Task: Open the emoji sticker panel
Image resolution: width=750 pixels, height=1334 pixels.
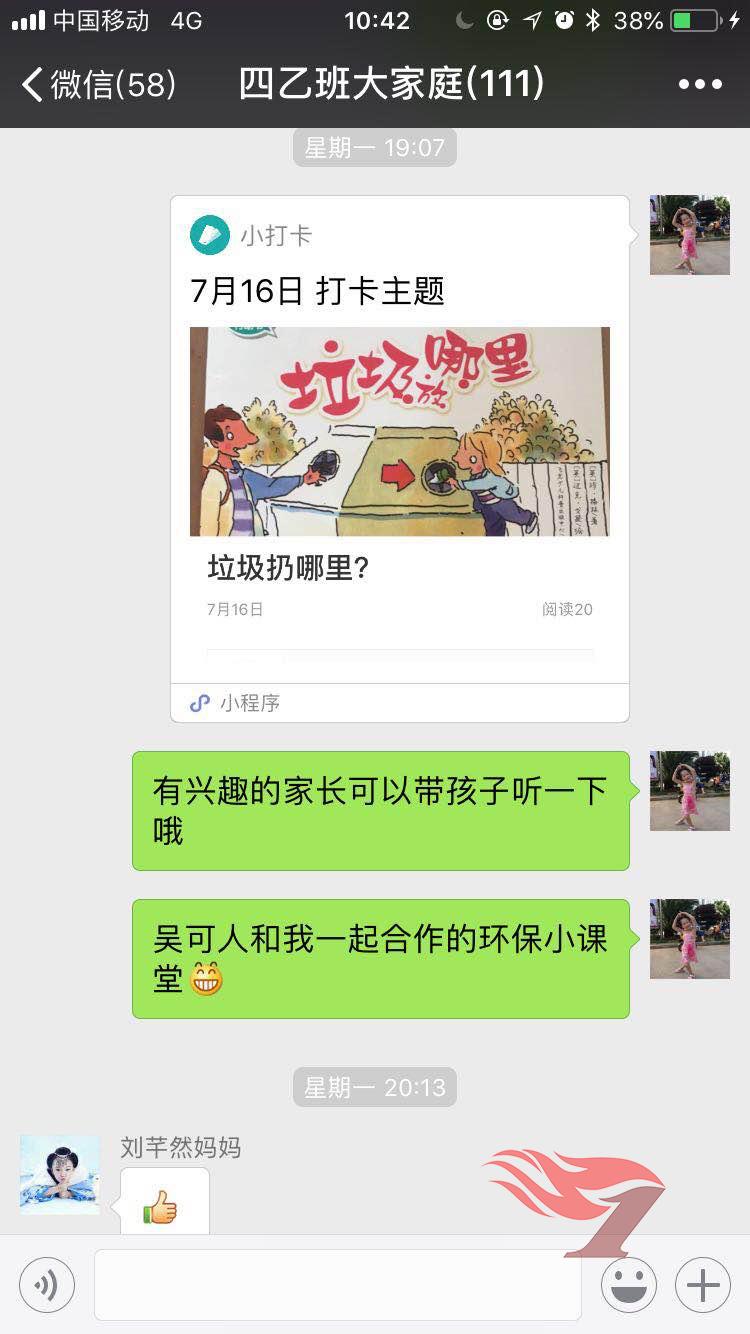Action: (629, 1285)
